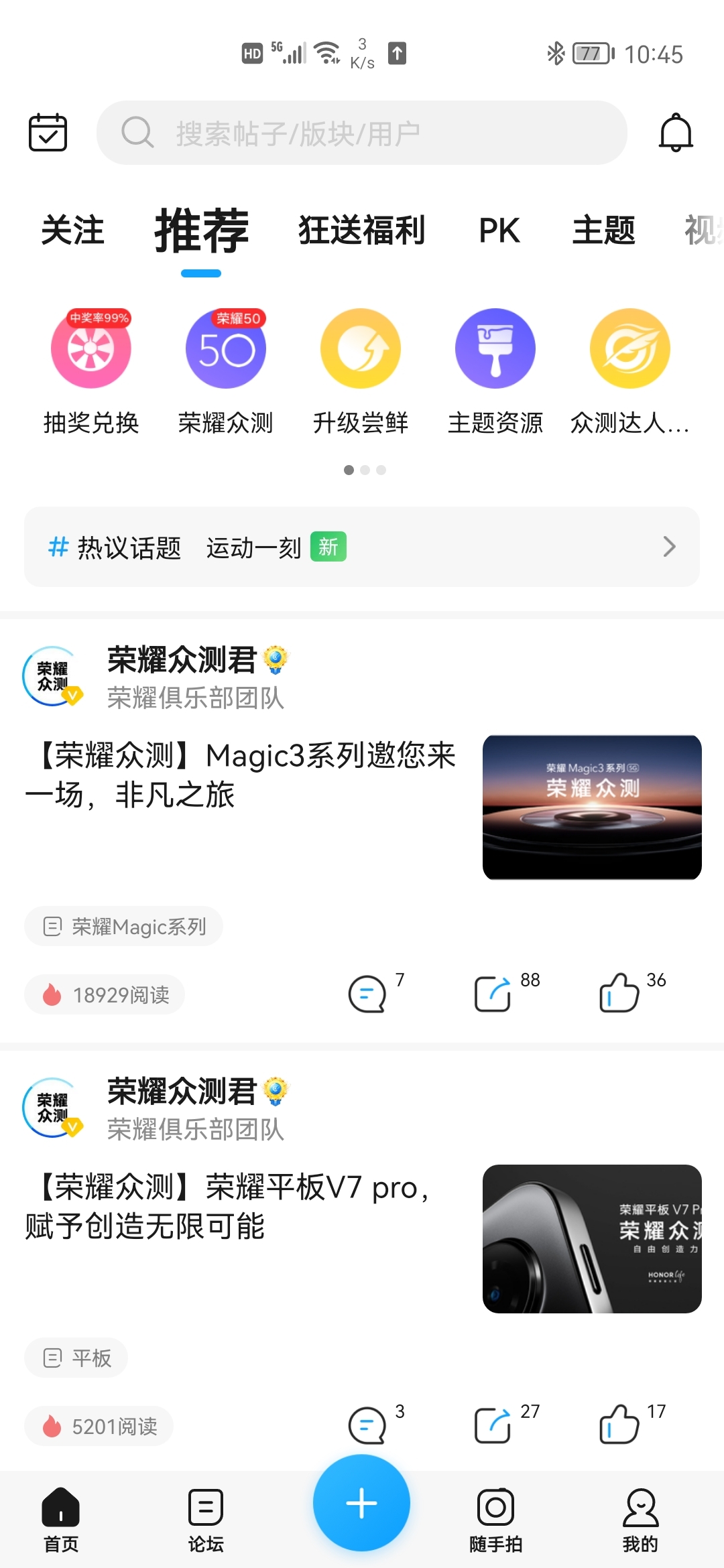Open the 抽奖兑换 shortcut

click(91, 372)
